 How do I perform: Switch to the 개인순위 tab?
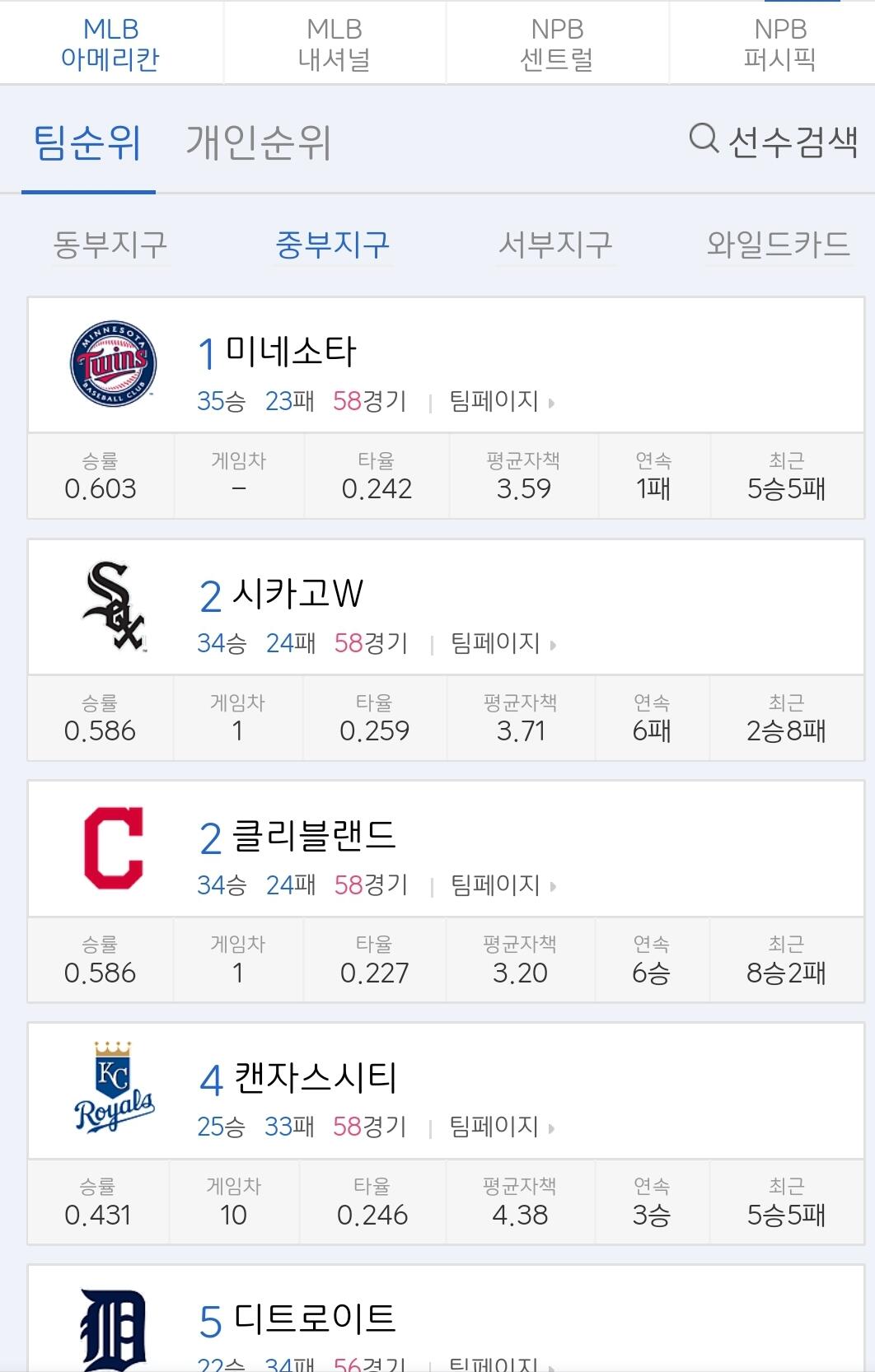258,142
